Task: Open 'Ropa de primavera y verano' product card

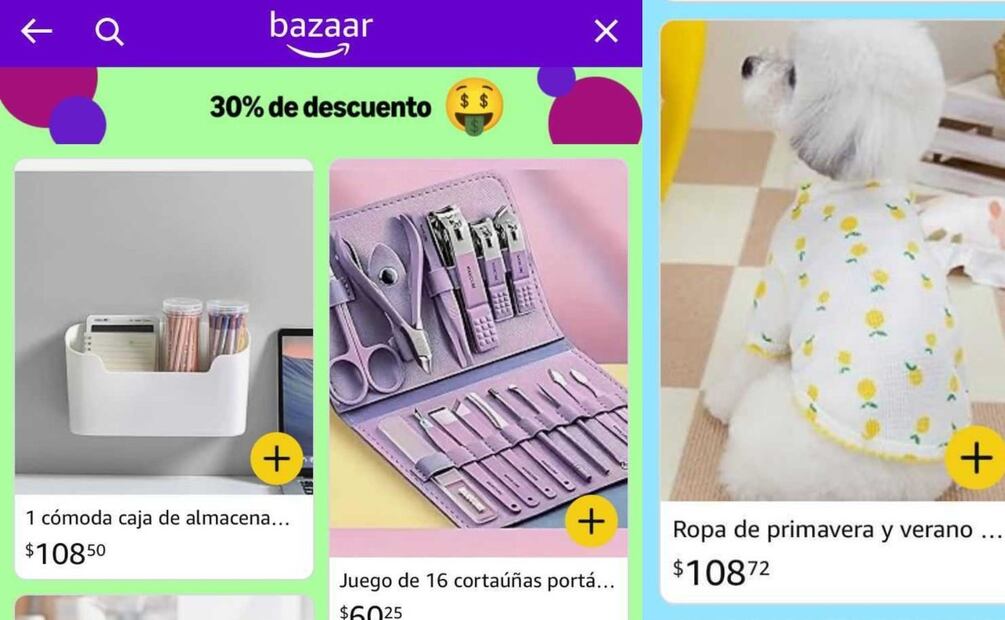Action: 836,530
